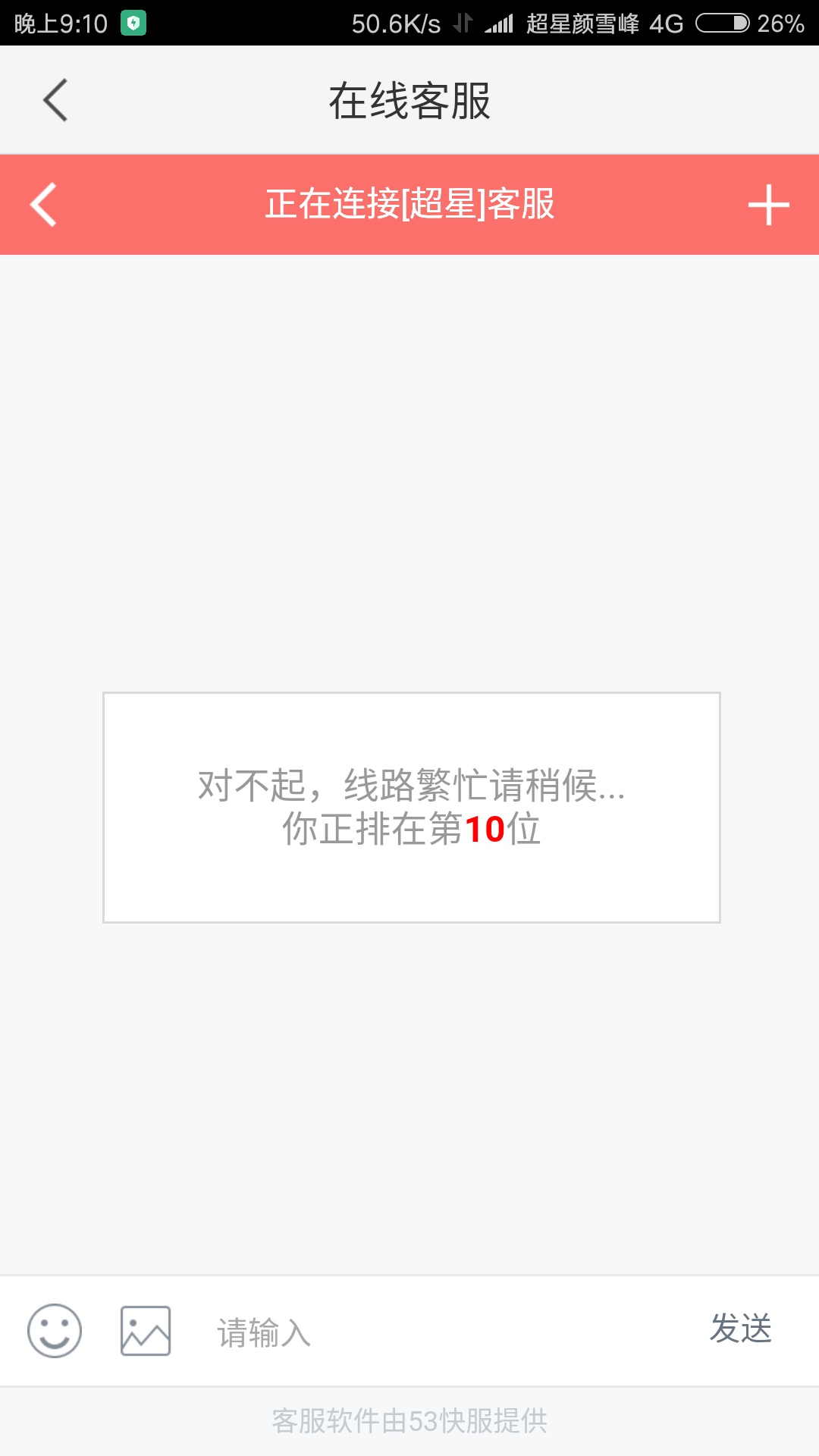Focus the 请输入 message field
Image resolution: width=819 pixels, height=1456 pixels.
(440, 1332)
